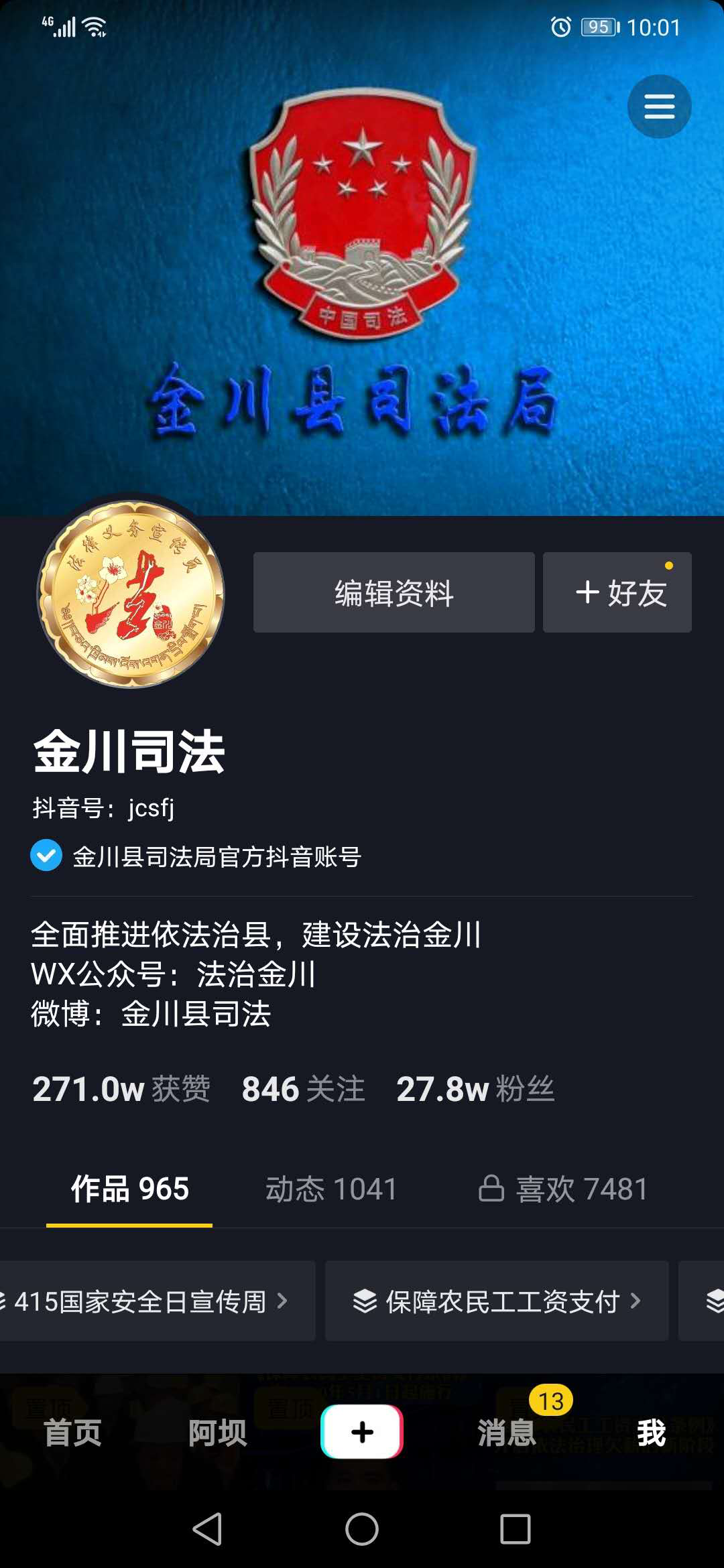The height and width of the screenshot is (1568, 724).
Task: Switch to the 喜欢 7481 tab
Action: [563, 1189]
